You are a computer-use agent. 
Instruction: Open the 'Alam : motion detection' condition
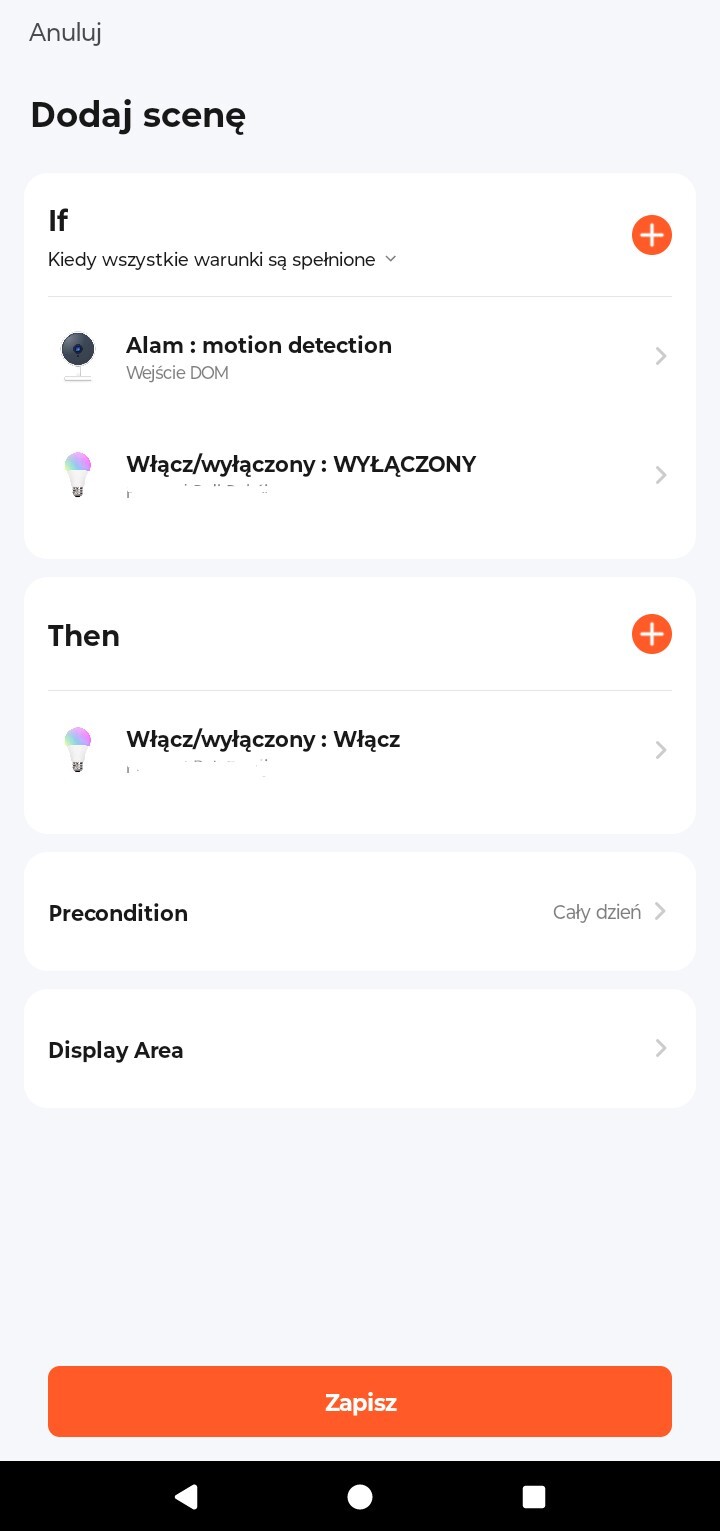(x=360, y=356)
